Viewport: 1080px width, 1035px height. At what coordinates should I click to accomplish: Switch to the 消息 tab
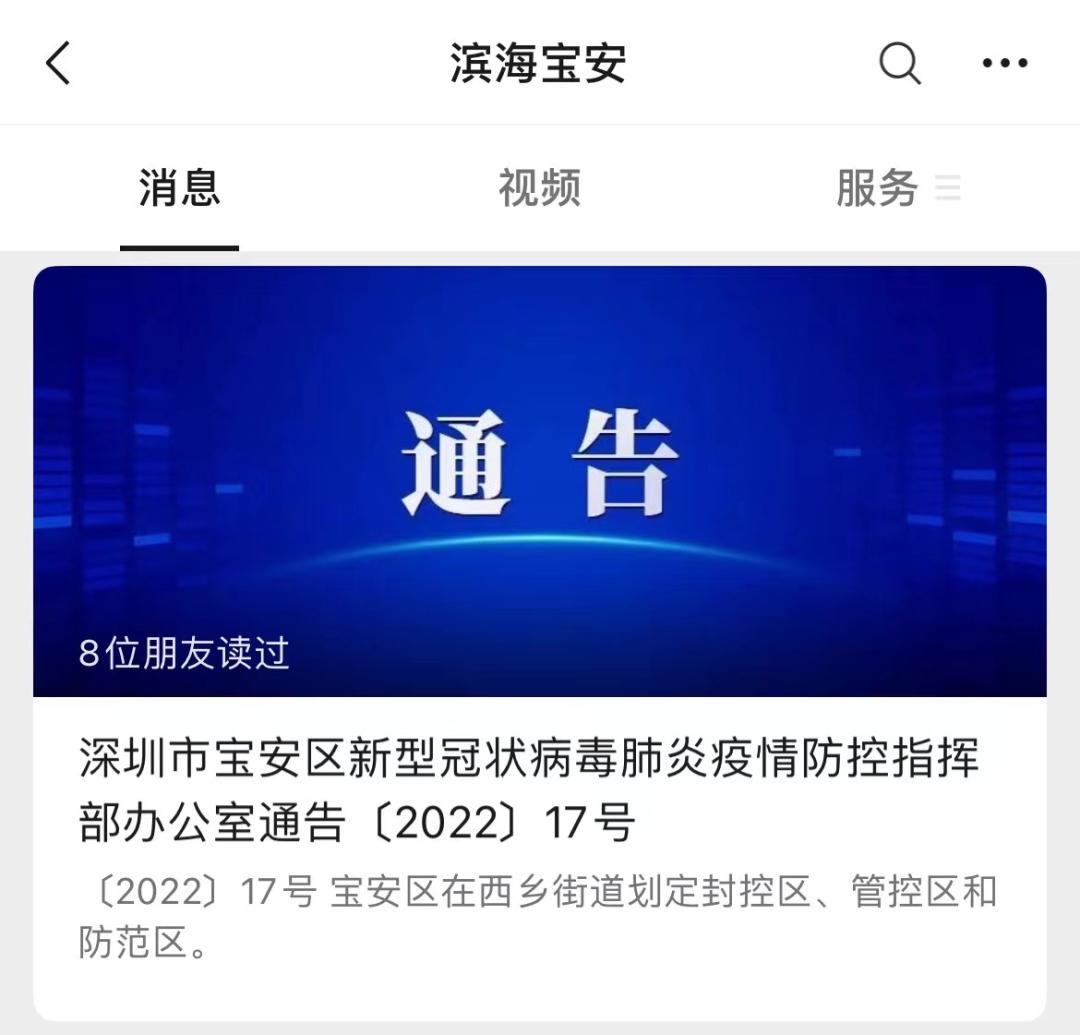point(179,188)
